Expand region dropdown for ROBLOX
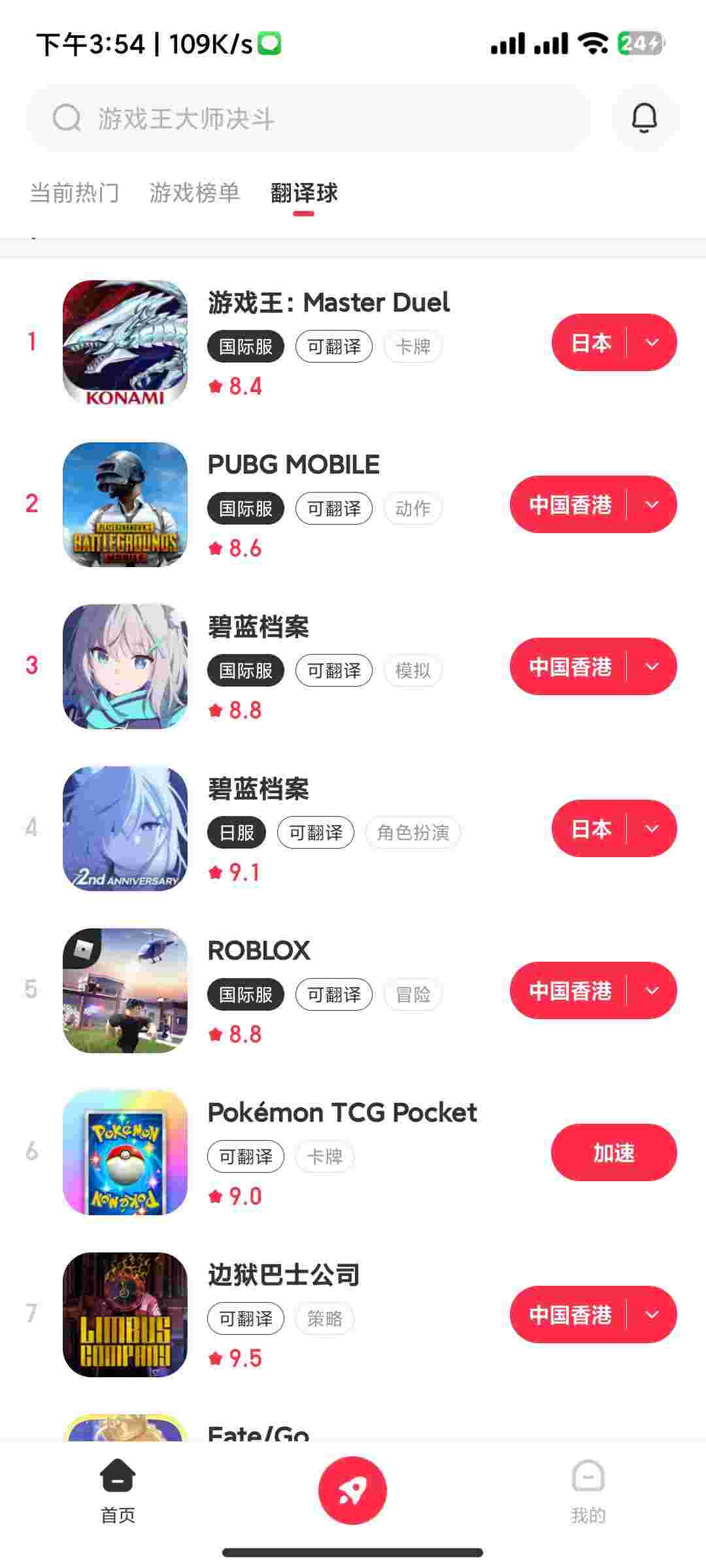 652,990
